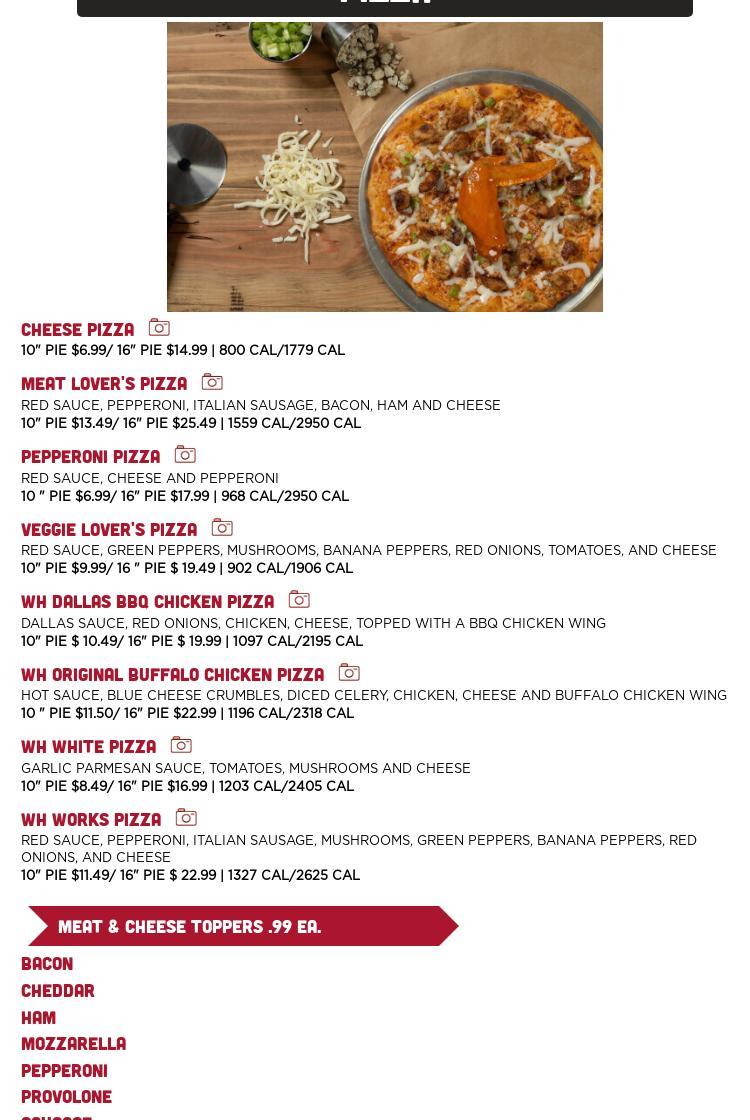
Task: View the WH Dallas BBQ Chicken Pizza photo
Action: [299, 600]
